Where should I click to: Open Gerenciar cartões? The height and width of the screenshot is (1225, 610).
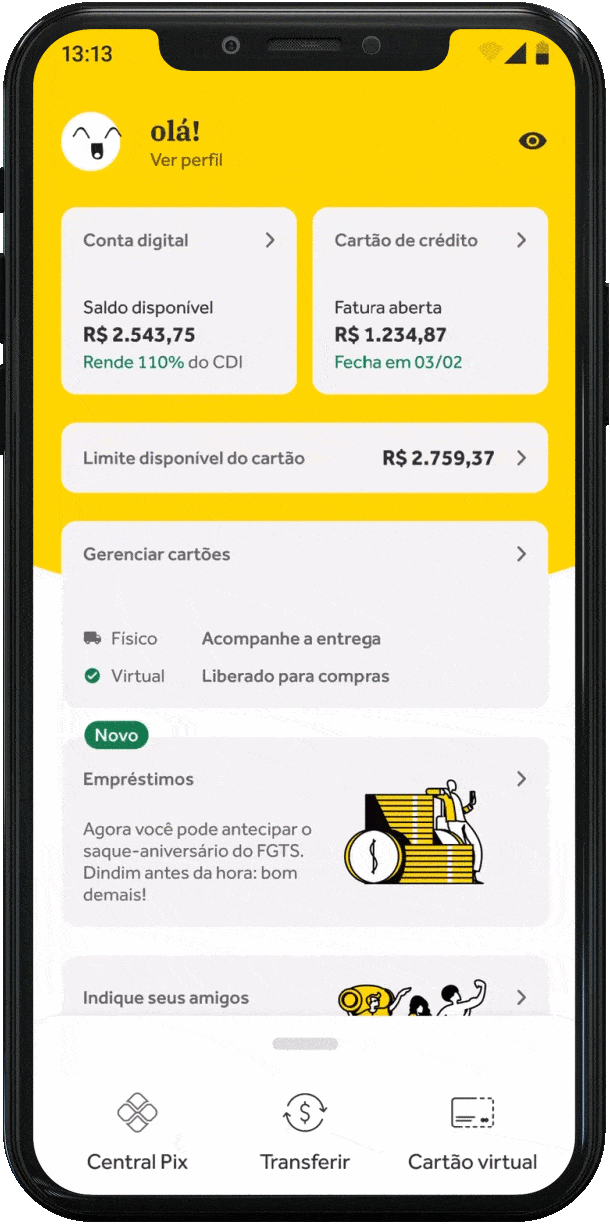(x=304, y=554)
